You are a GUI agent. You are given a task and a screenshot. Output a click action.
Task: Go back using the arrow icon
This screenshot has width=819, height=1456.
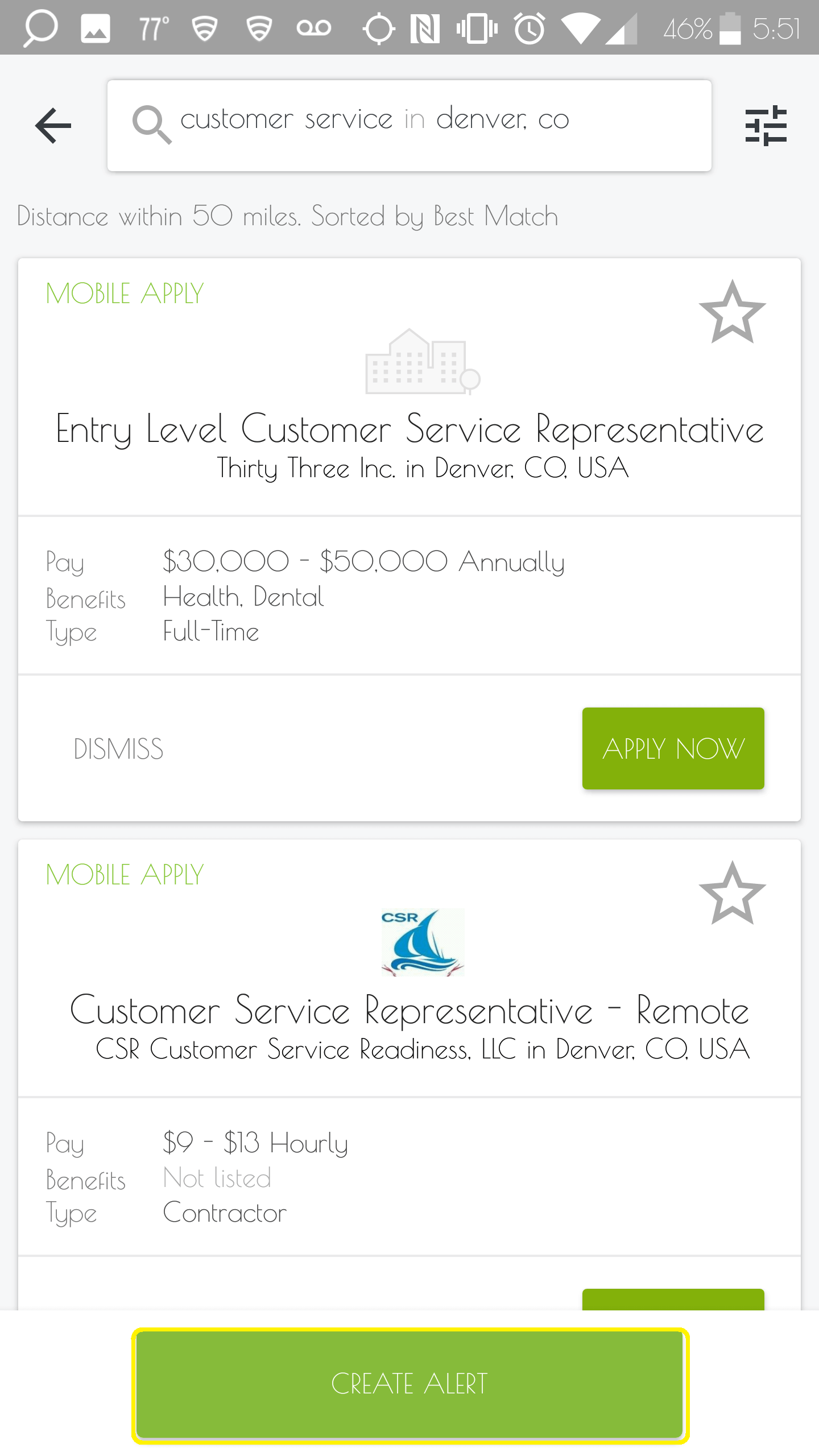53,126
